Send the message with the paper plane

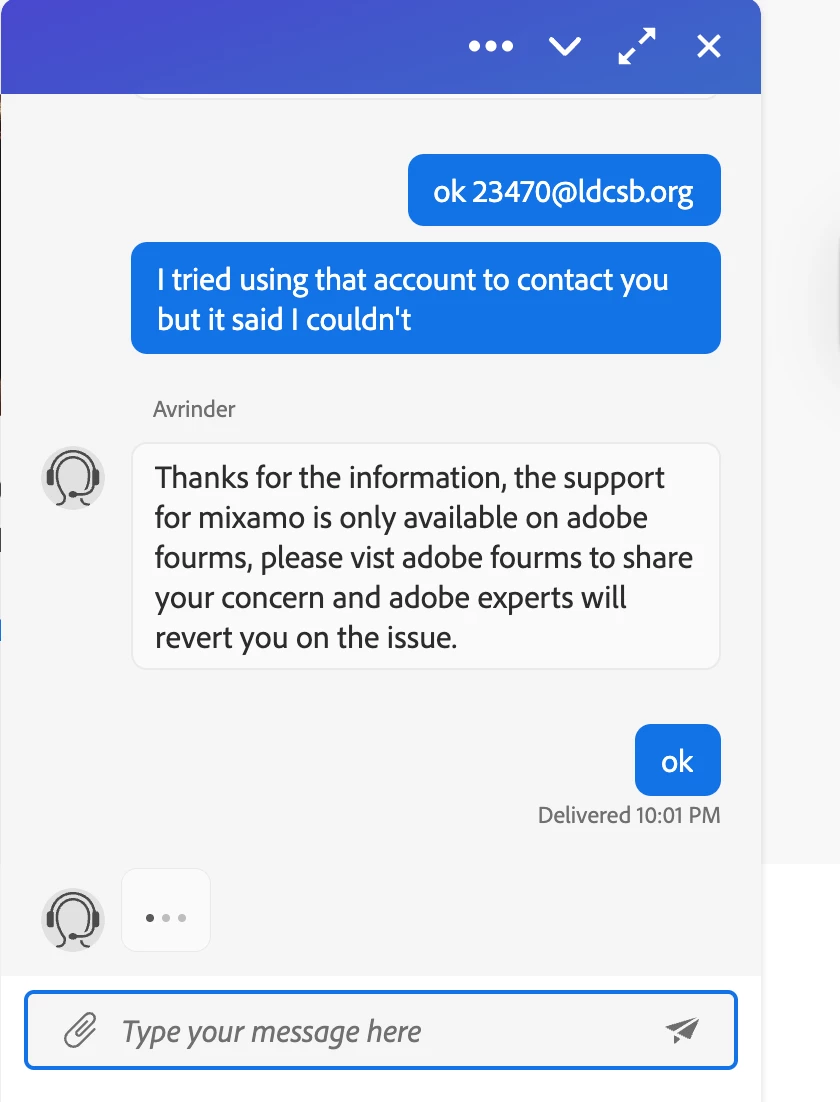coord(682,1030)
